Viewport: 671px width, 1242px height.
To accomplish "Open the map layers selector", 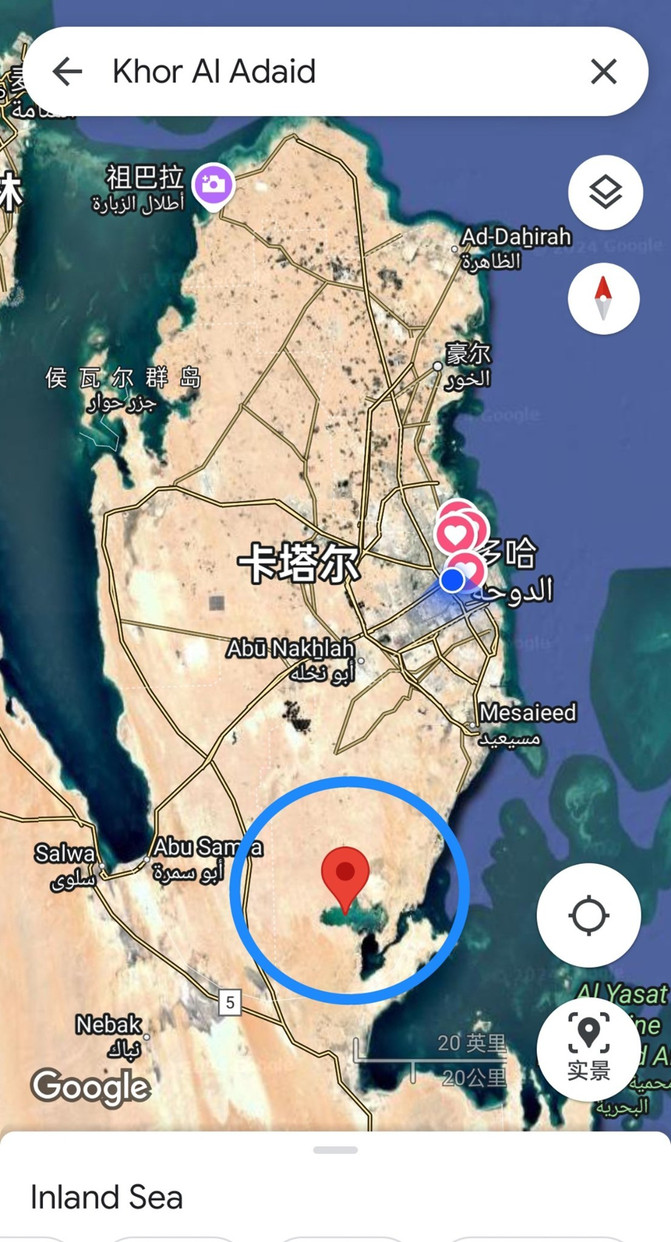I will pos(605,192).
